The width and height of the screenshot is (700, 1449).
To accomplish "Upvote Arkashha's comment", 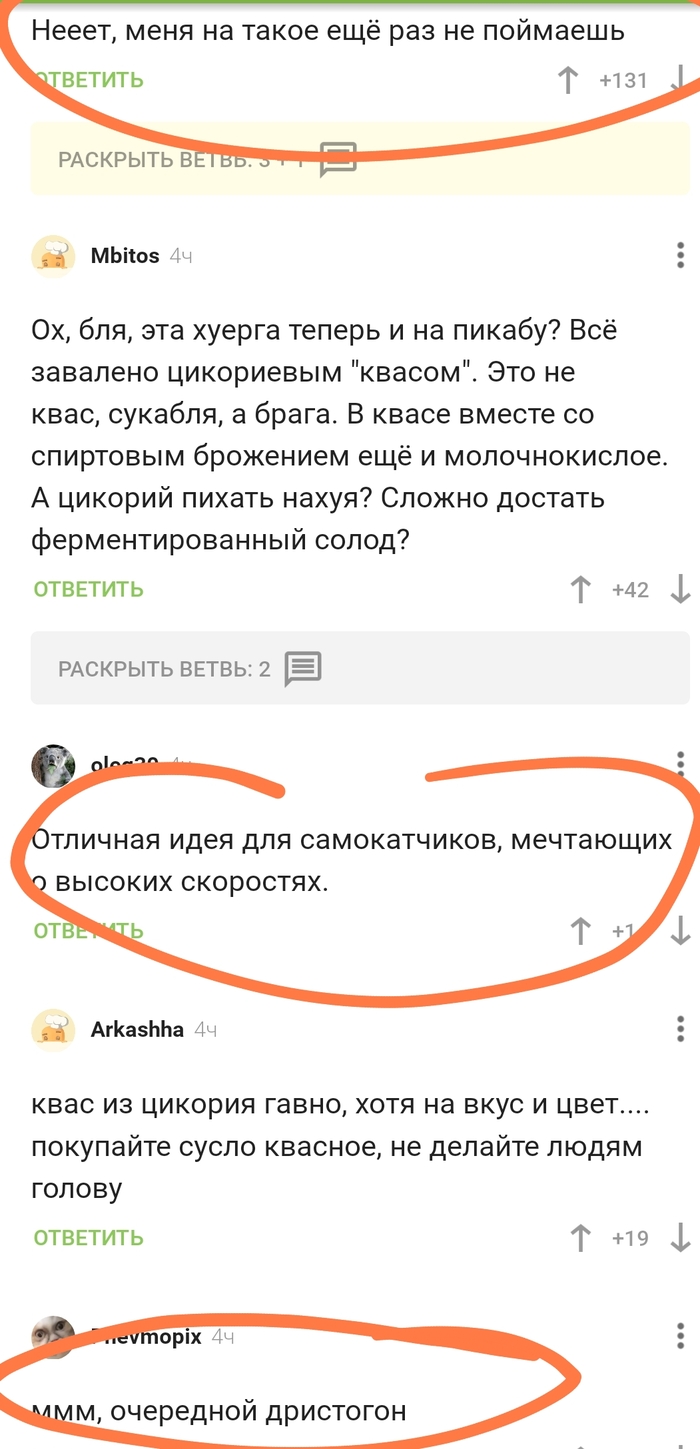I will [580, 1238].
